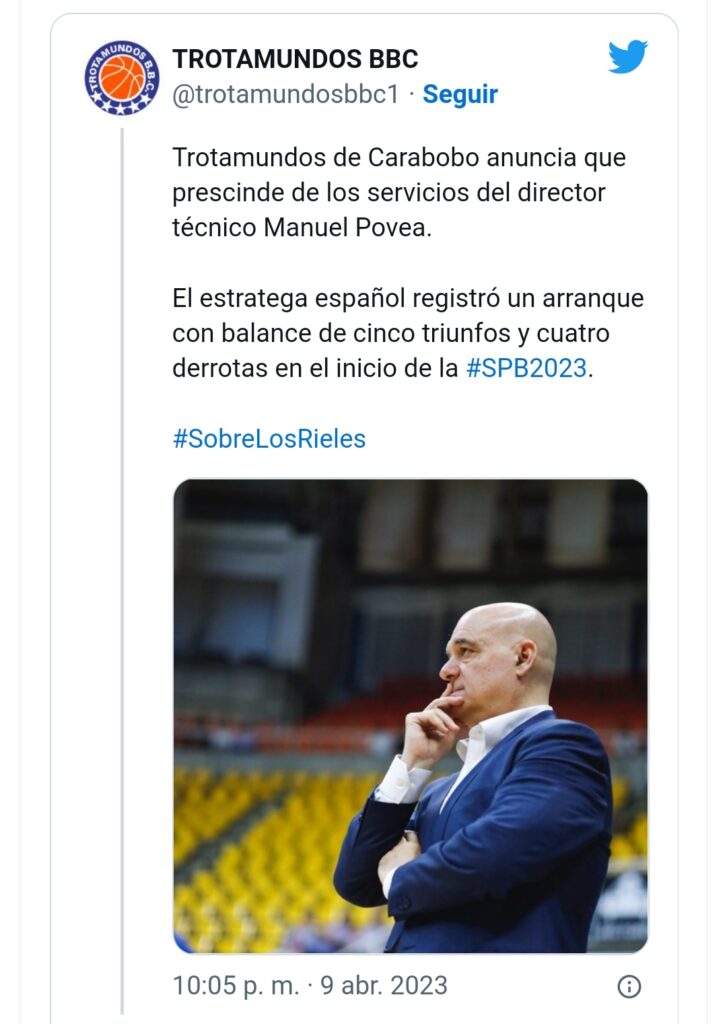Open the tweet info icon

(629, 986)
